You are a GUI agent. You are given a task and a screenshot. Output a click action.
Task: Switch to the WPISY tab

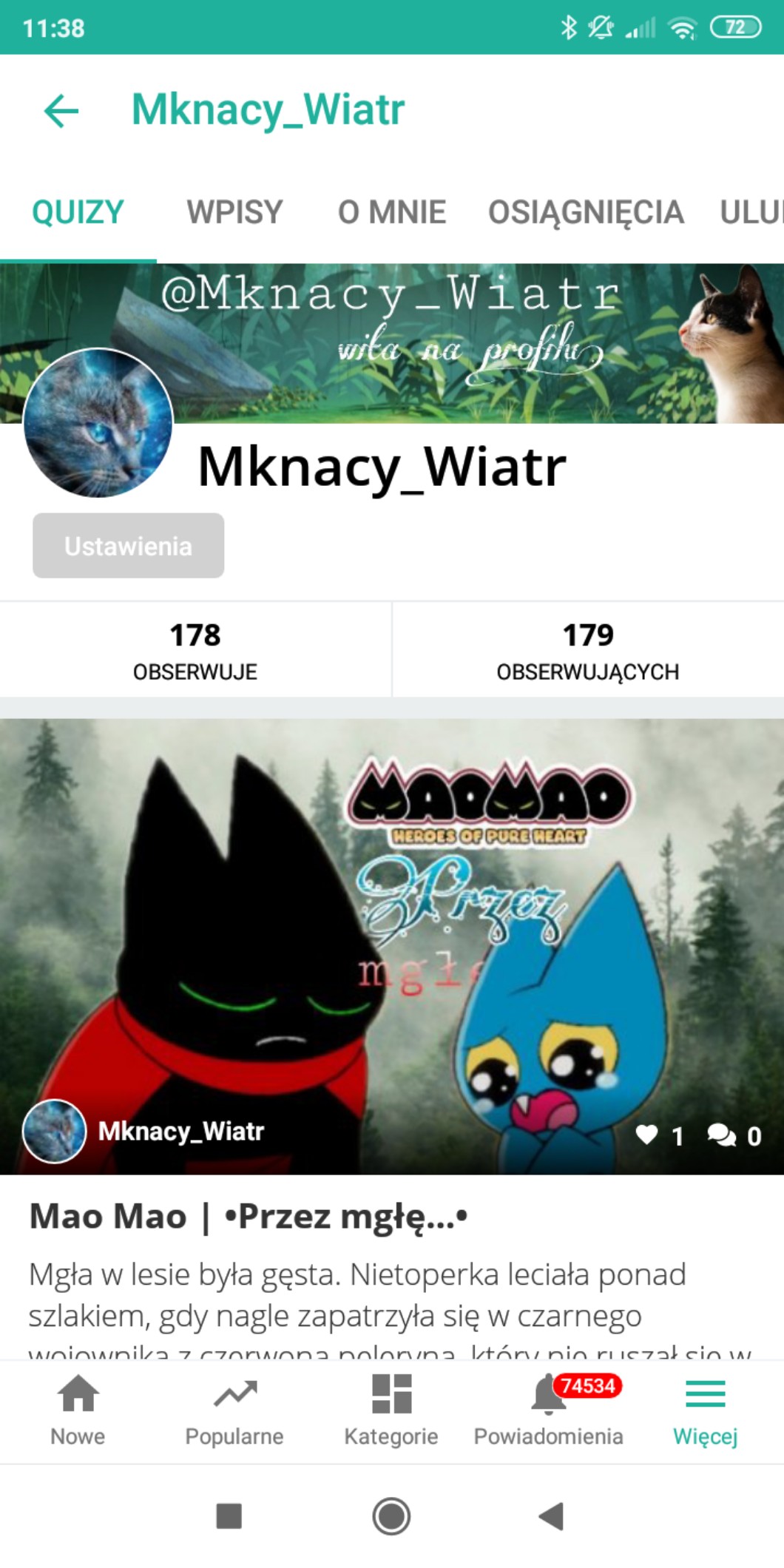point(234,212)
